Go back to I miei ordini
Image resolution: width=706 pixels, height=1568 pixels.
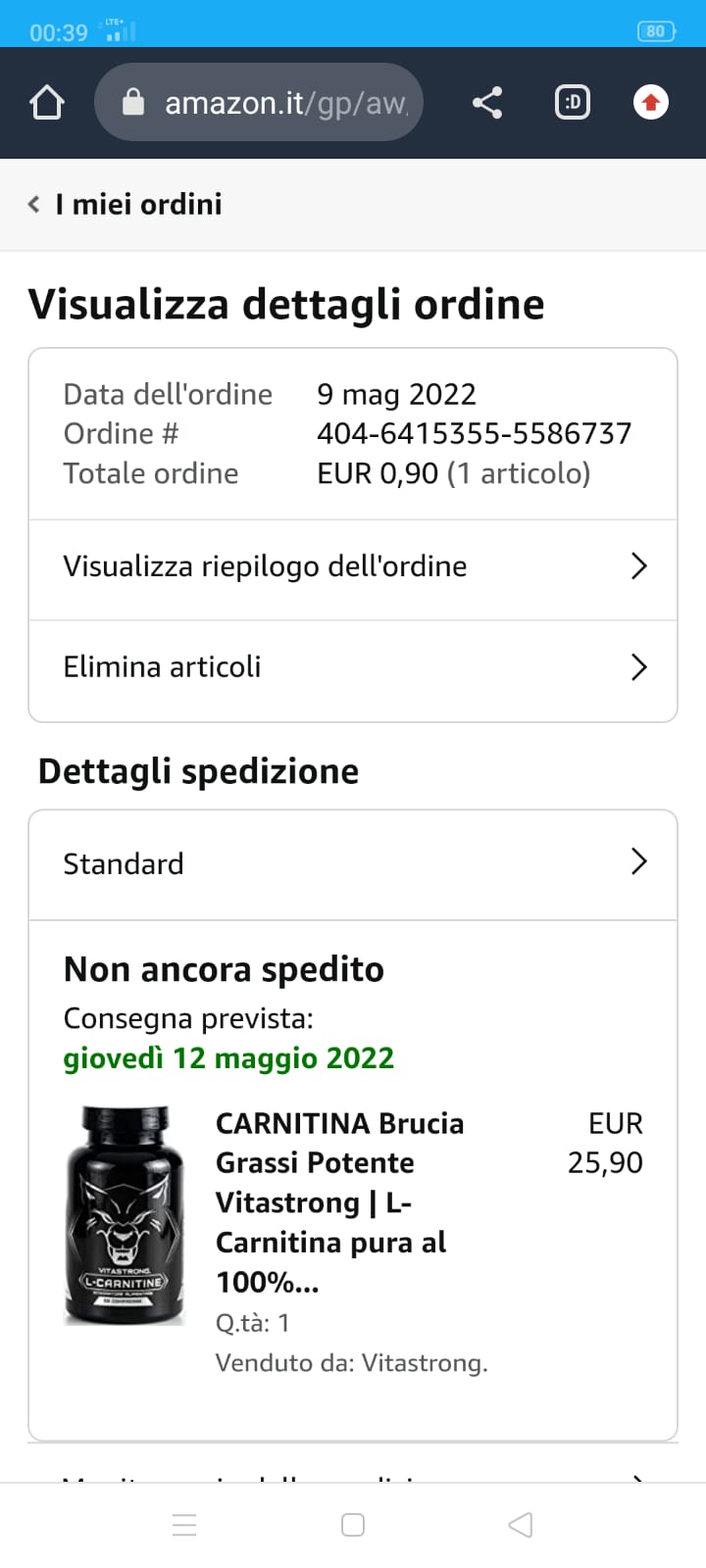click(126, 205)
